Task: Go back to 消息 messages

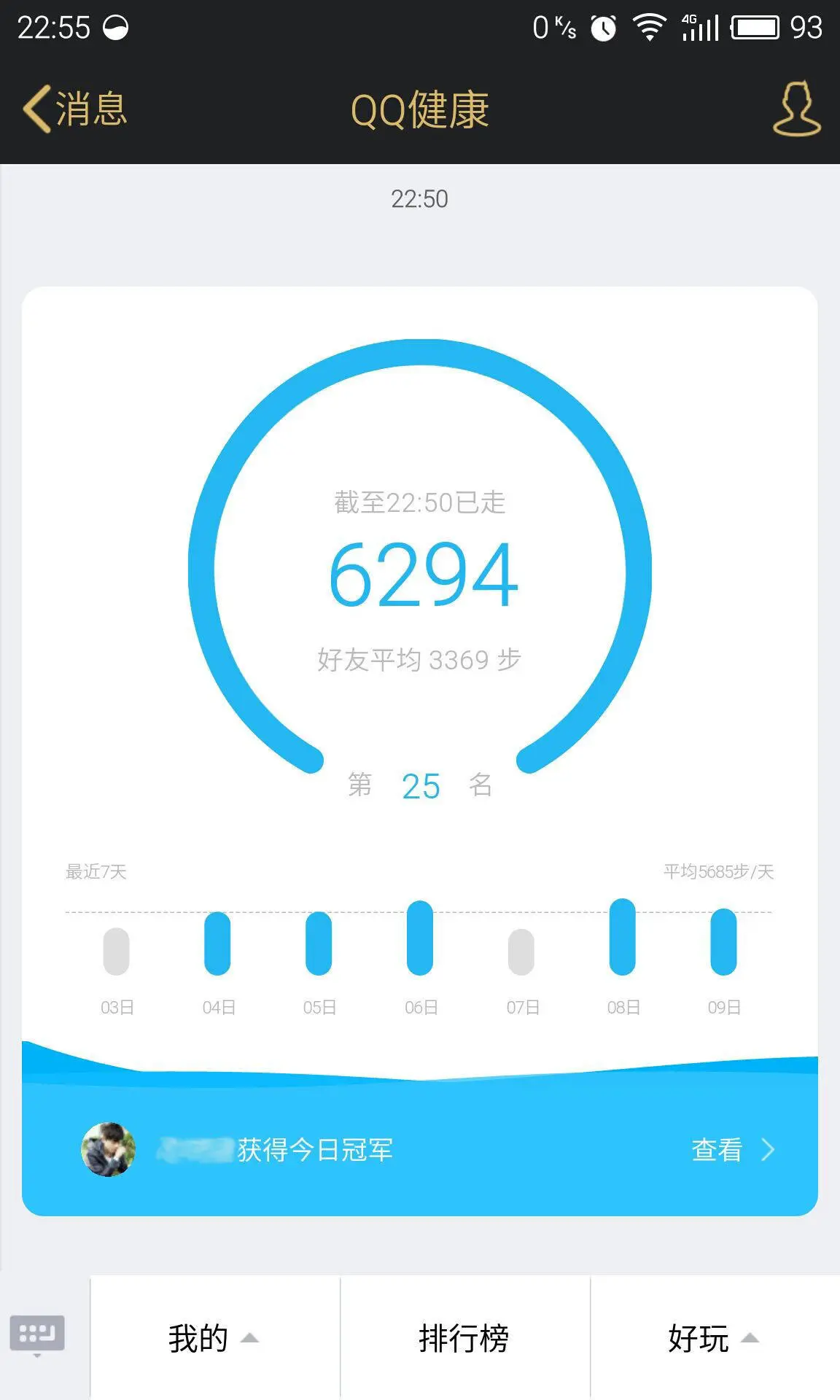Action: (76, 109)
